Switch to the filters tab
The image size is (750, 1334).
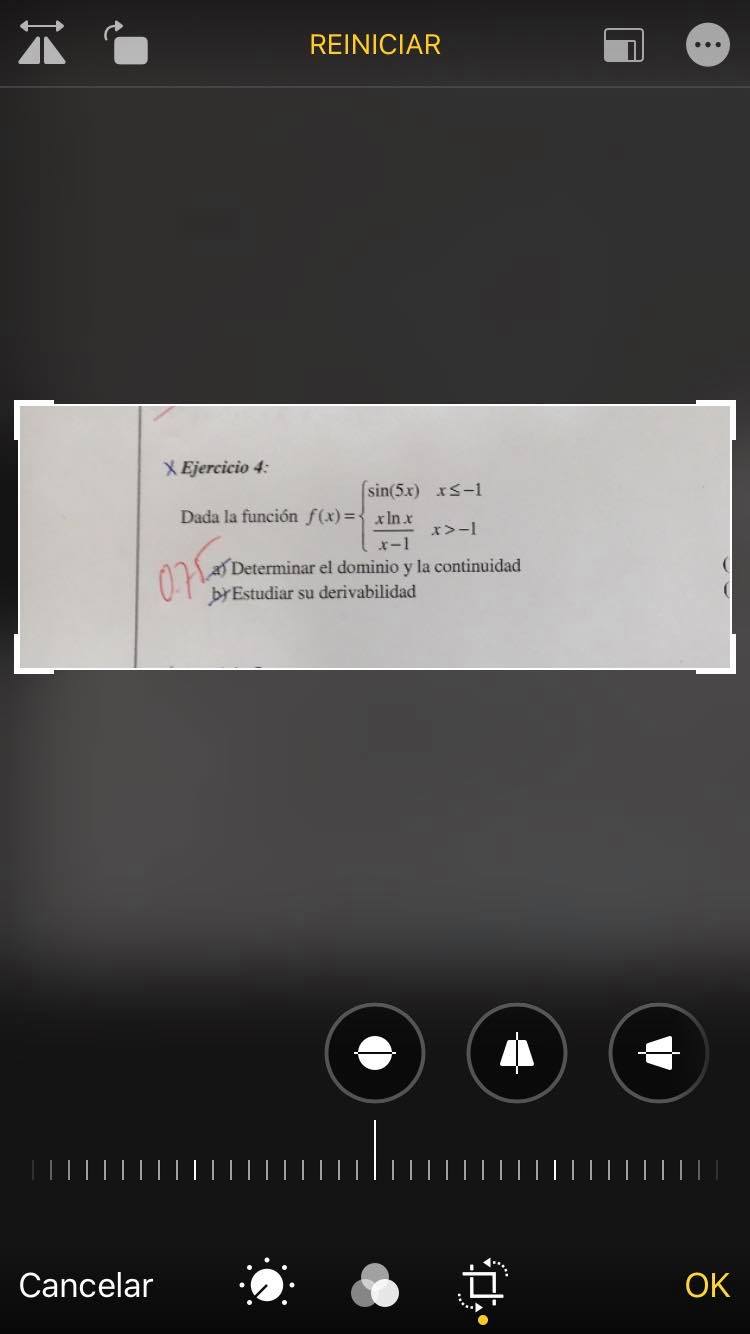pyautogui.click(x=375, y=1286)
